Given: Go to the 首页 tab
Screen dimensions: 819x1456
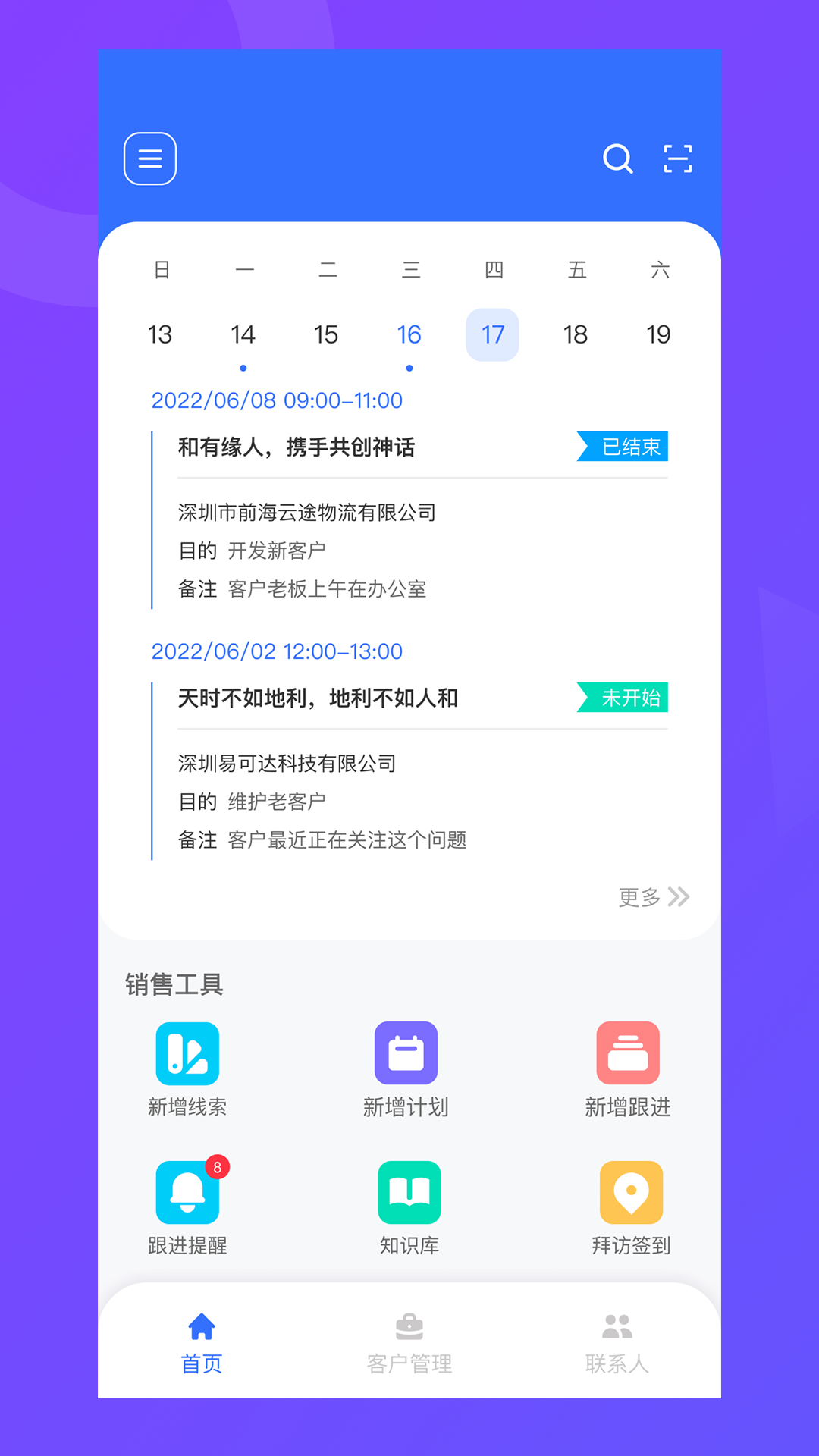Looking at the screenshot, I should coord(202,1344).
